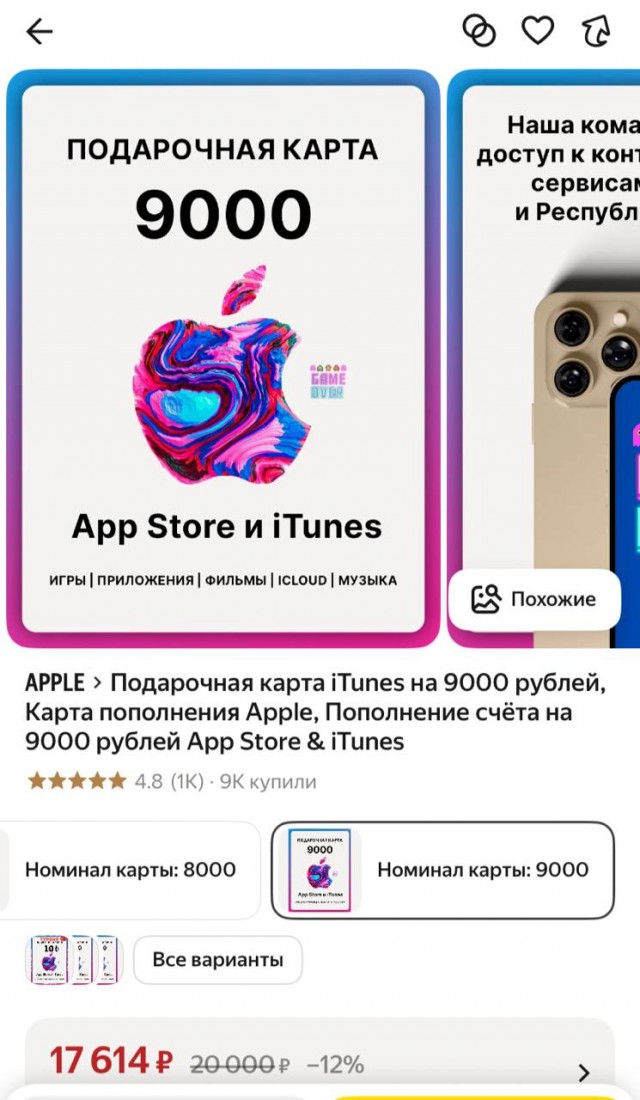Screen dimensions: 640x1100
Task: Share this product listing
Action: (597, 31)
